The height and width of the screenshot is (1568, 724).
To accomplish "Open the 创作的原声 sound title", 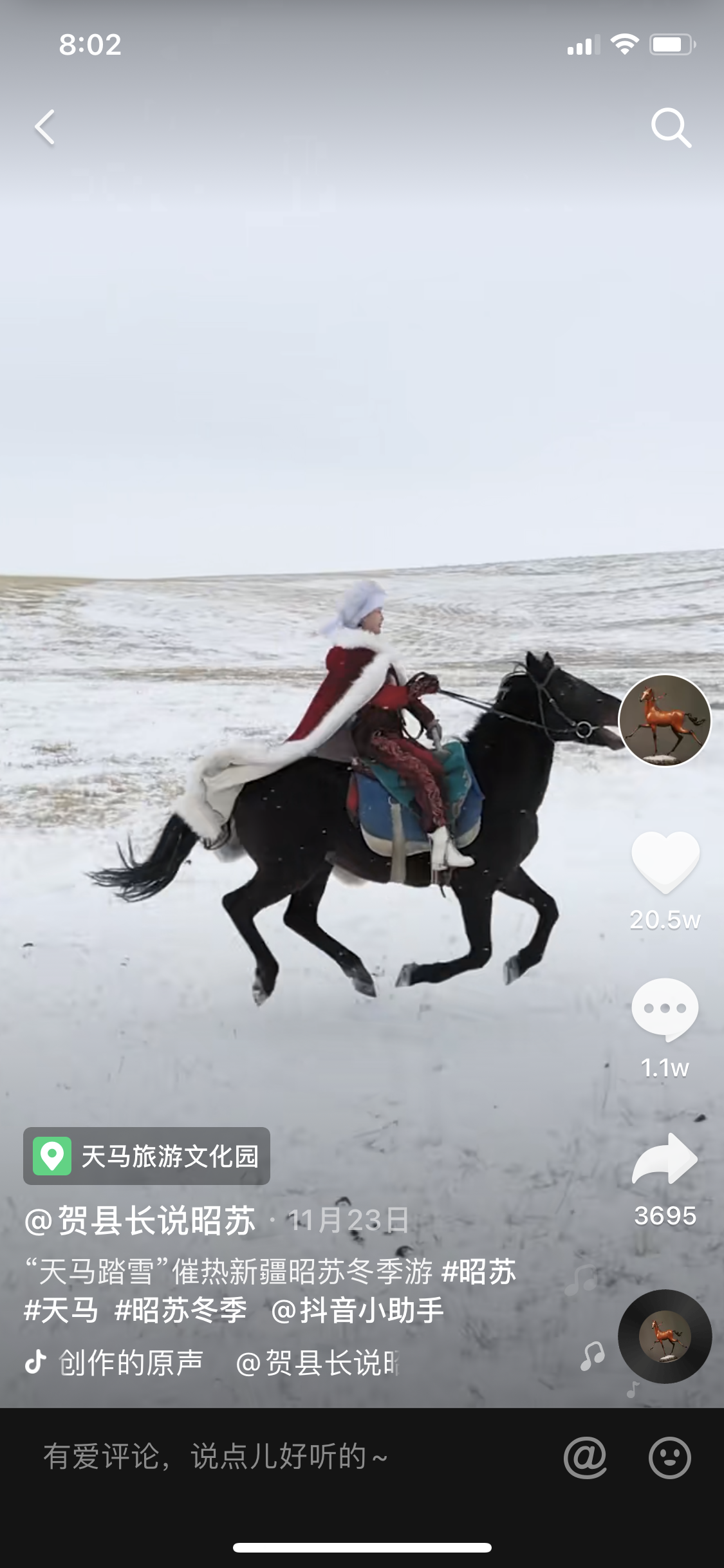I will click(131, 1362).
